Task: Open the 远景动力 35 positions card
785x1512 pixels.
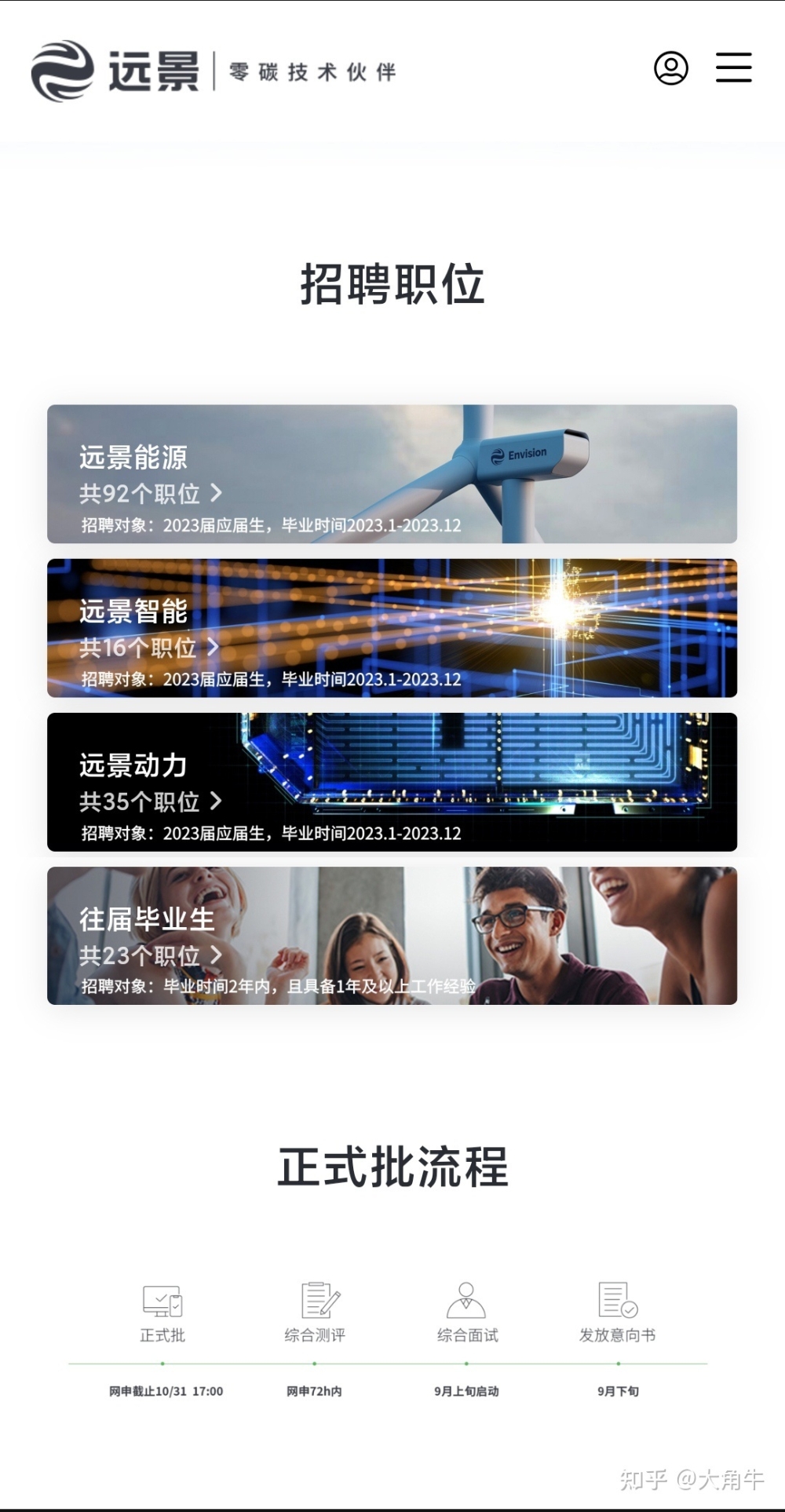Action: (392, 782)
